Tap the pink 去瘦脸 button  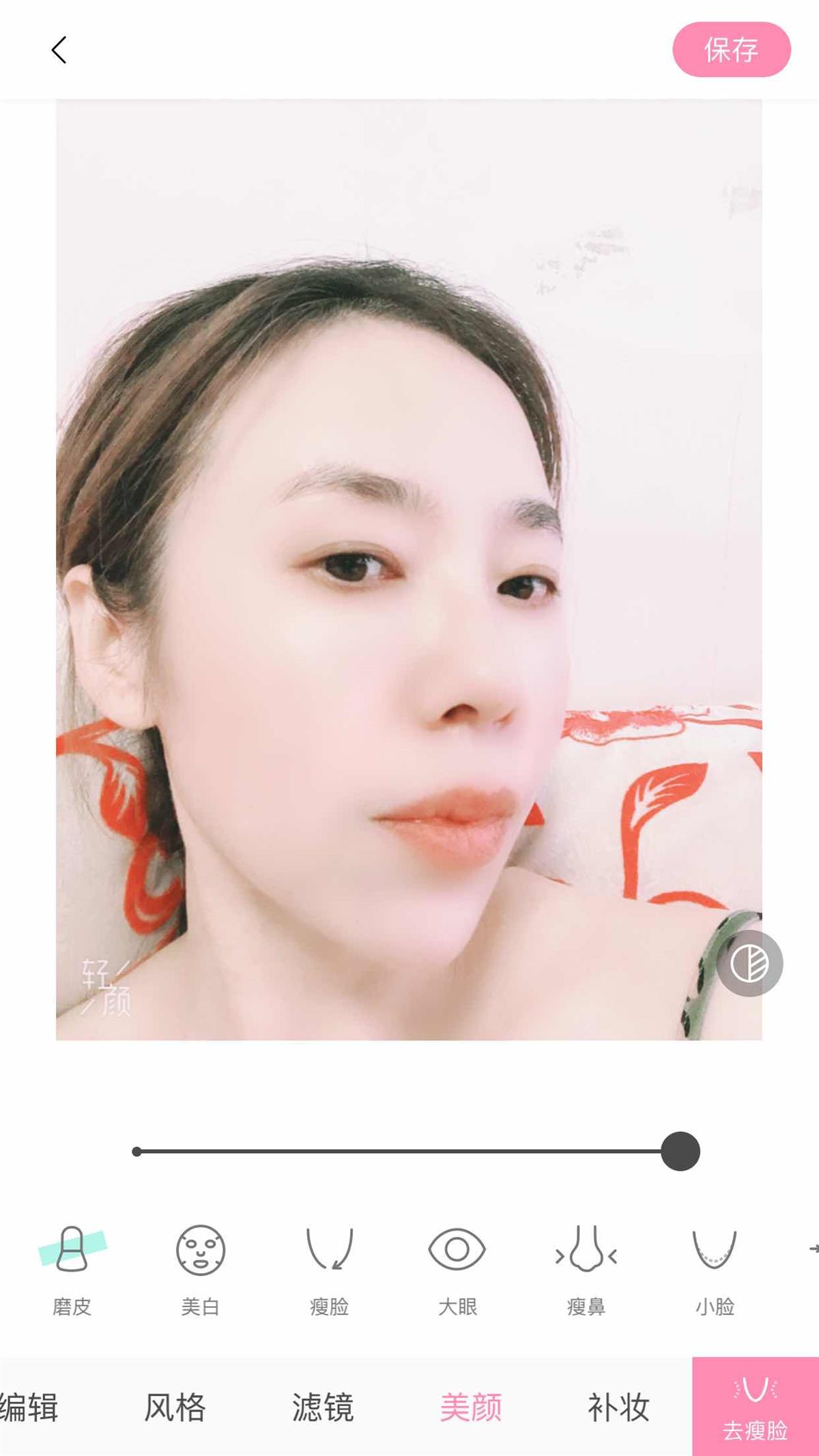coord(756,1406)
